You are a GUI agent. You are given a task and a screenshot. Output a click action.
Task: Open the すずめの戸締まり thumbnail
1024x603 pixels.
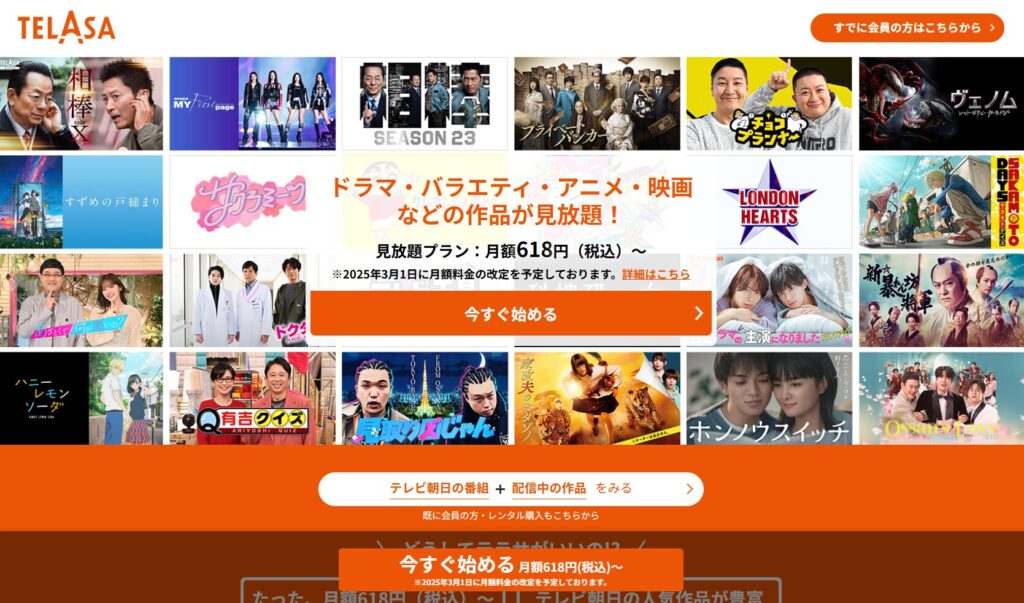[x=81, y=202]
